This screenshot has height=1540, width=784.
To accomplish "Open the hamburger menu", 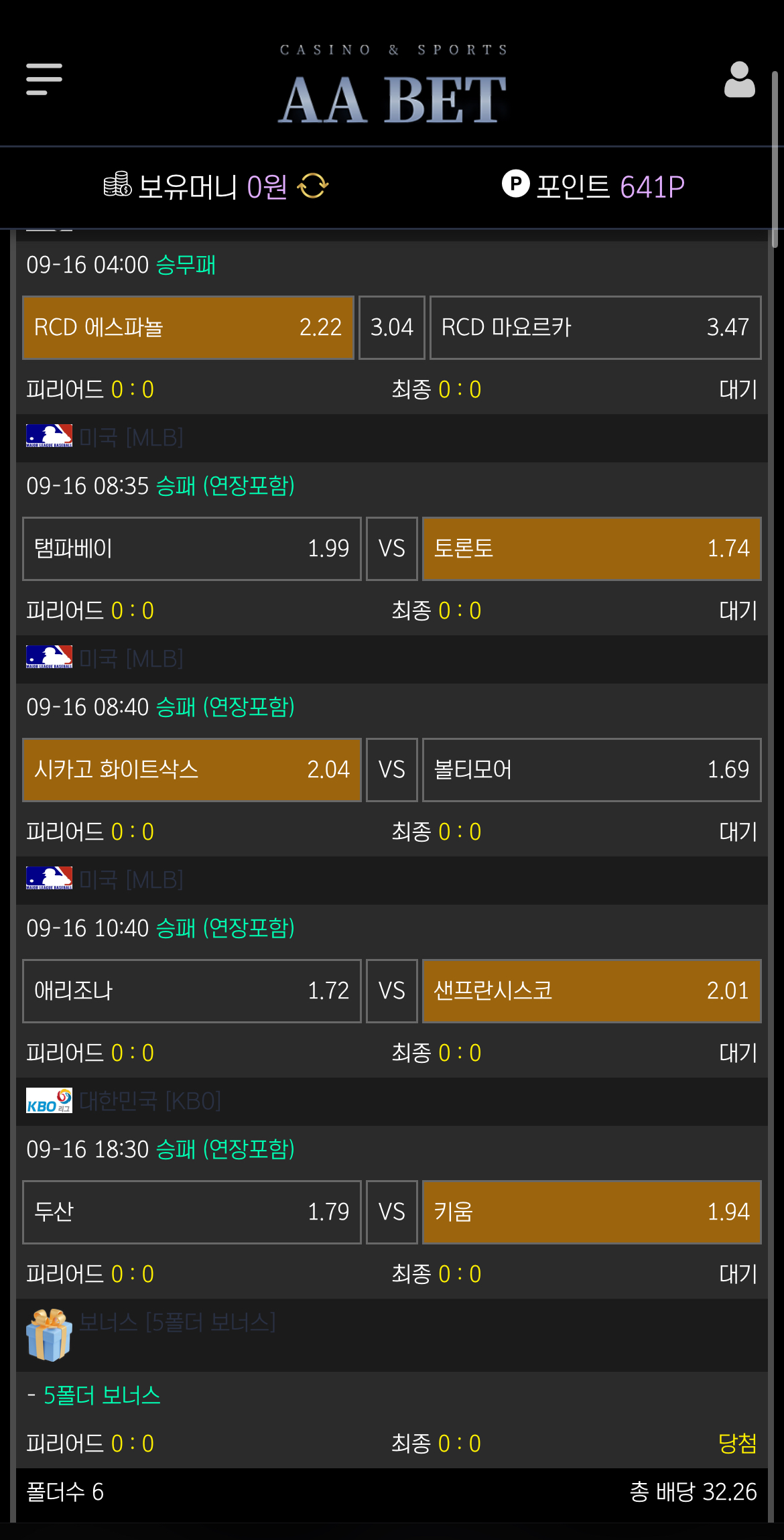I will 44,80.
